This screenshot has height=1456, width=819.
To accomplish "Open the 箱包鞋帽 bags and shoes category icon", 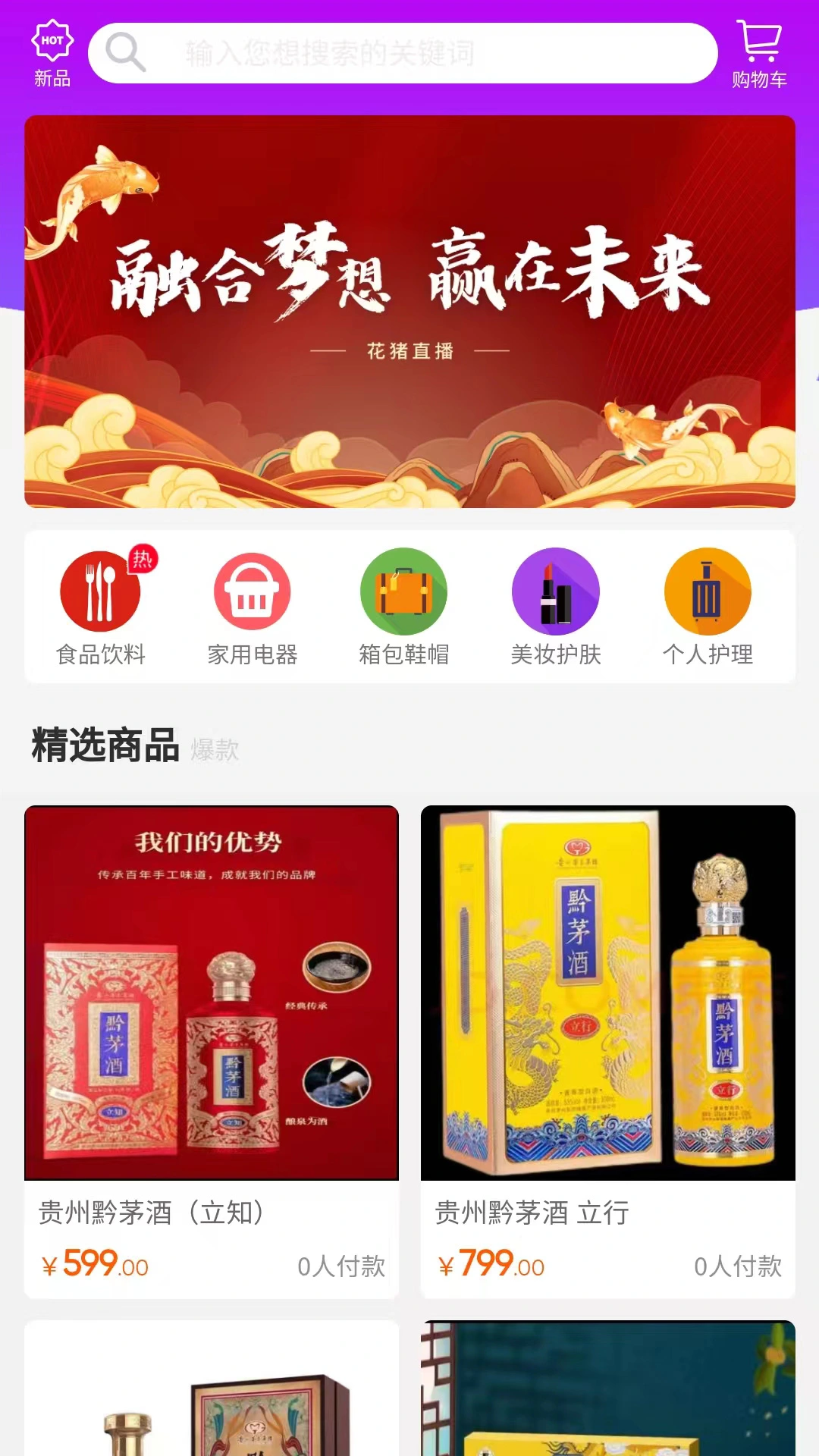I will (x=404, y=591).
